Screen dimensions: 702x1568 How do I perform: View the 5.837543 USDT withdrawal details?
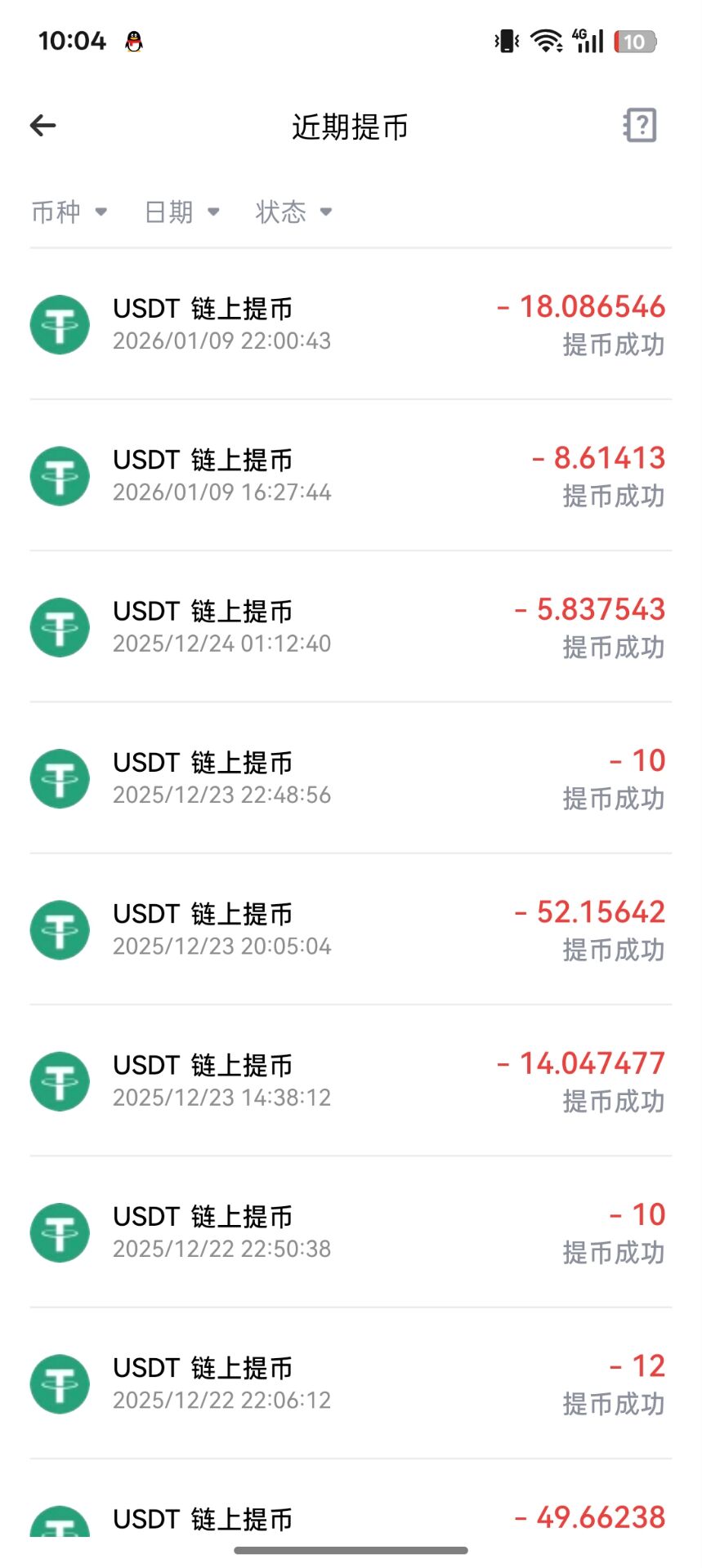(351, 627)
